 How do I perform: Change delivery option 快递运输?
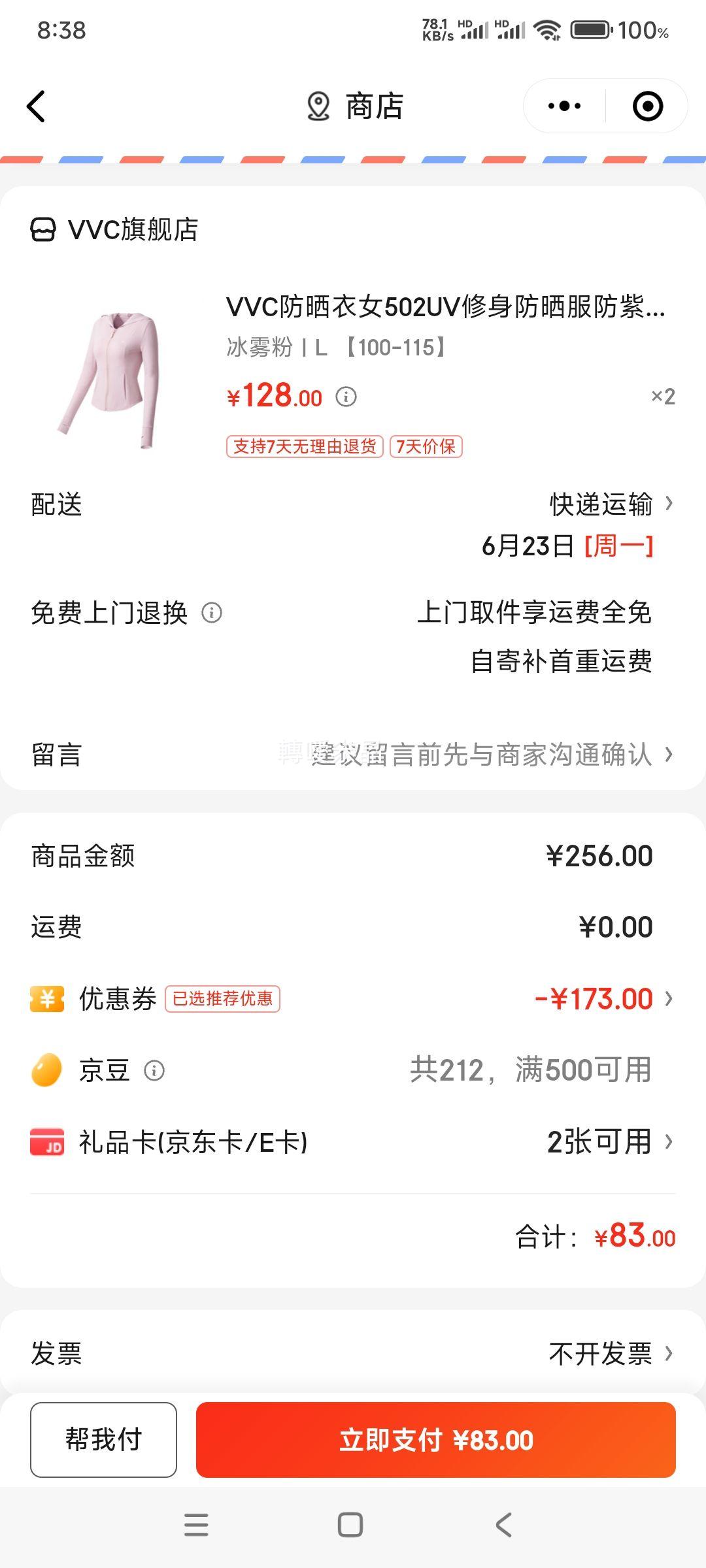(x=610, y=504)
